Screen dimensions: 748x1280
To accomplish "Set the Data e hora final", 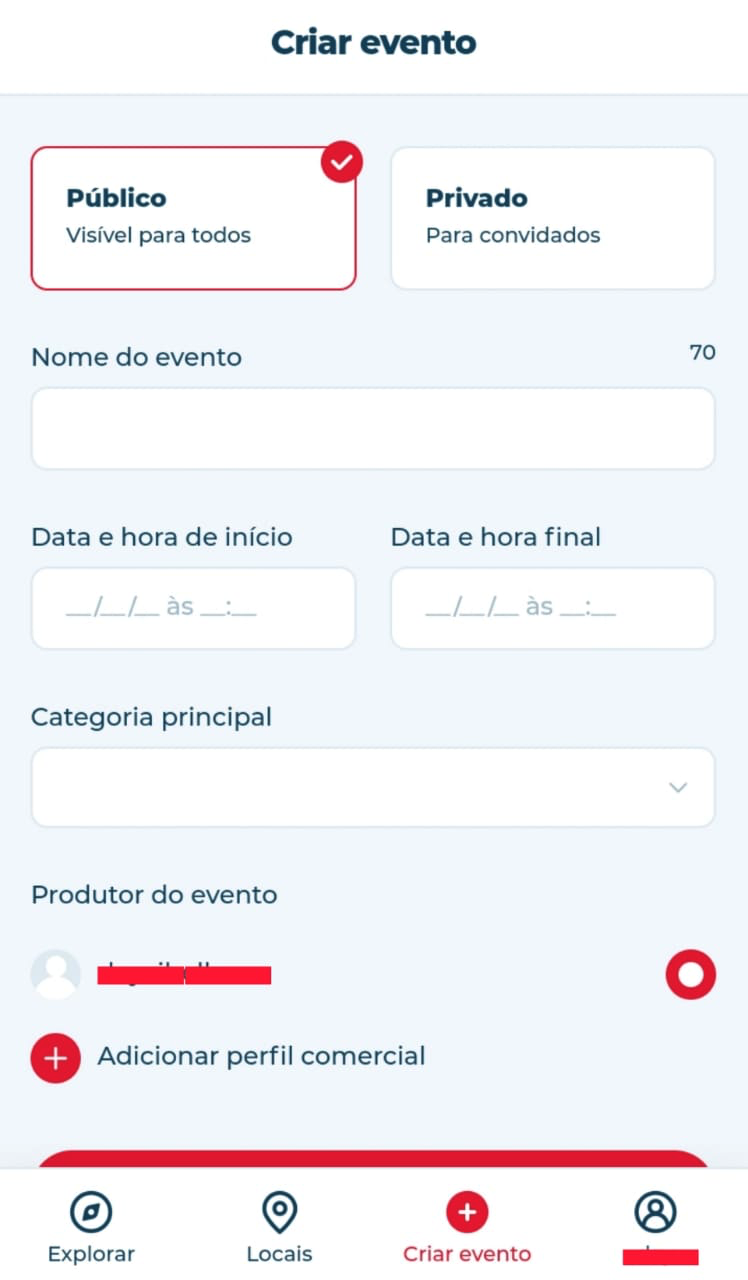I will coord(552,607).
